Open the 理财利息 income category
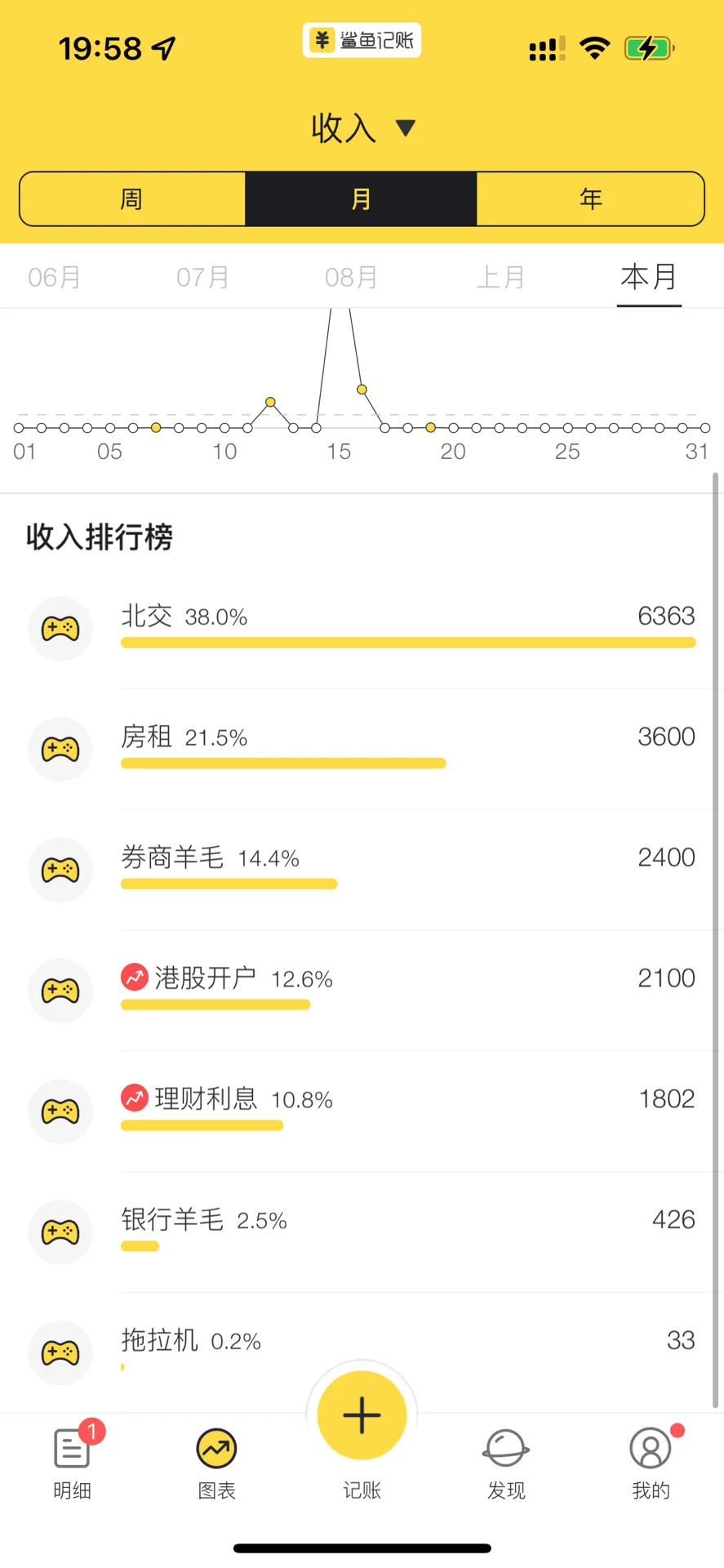 click(x=362, y=1111)
